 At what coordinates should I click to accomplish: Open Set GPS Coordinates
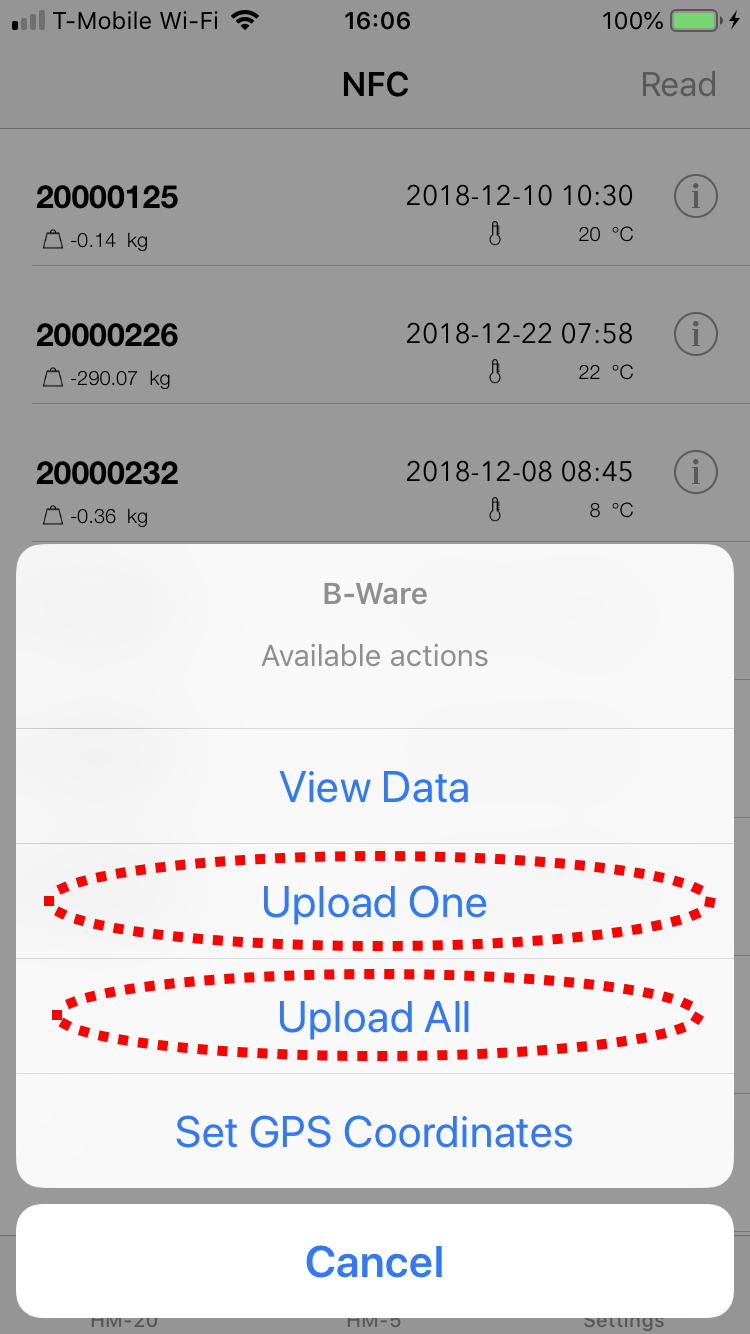point(374,1132)
